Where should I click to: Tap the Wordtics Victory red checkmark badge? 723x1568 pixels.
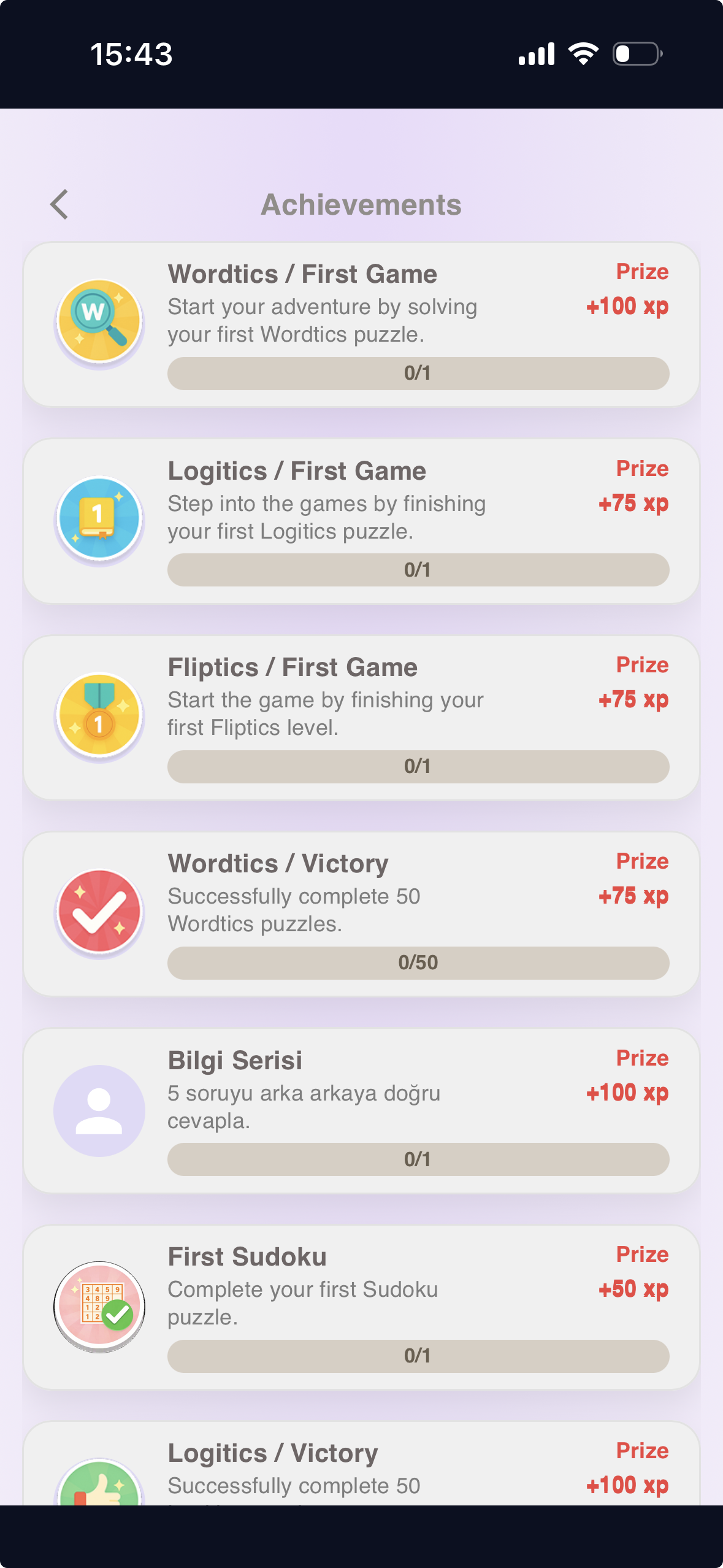pyautogui.click(x=100, y=912)
